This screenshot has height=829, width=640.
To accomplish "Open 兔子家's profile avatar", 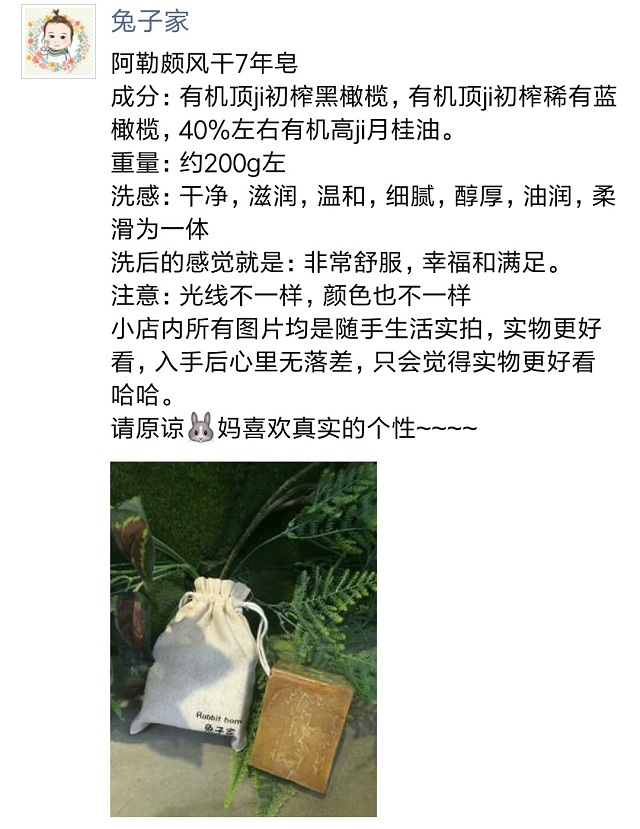I will 58,41.
